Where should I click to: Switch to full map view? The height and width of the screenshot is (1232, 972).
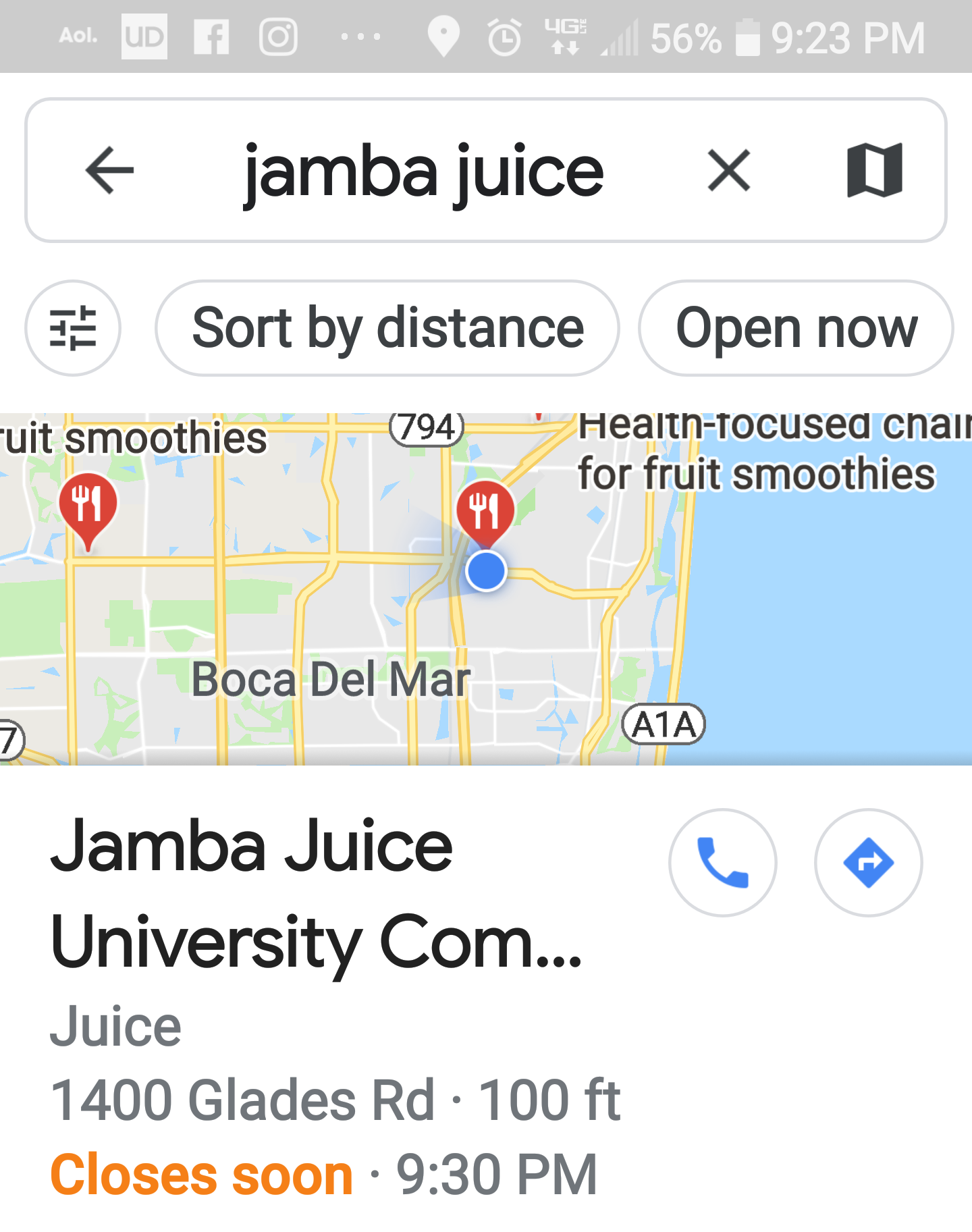pyautogui.click(x=874, y=171)
